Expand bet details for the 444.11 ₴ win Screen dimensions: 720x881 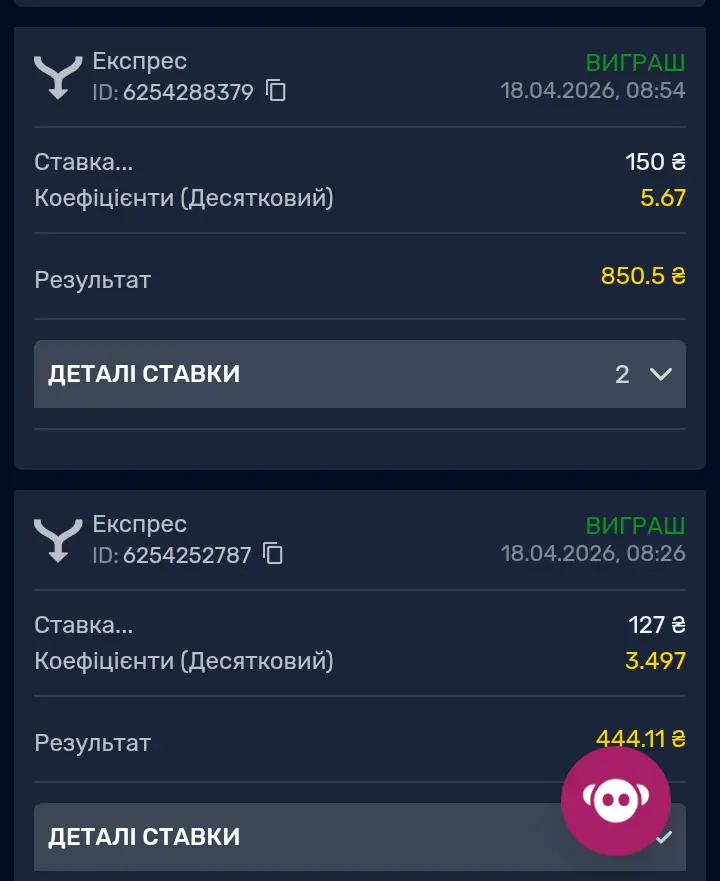(300, 837)
